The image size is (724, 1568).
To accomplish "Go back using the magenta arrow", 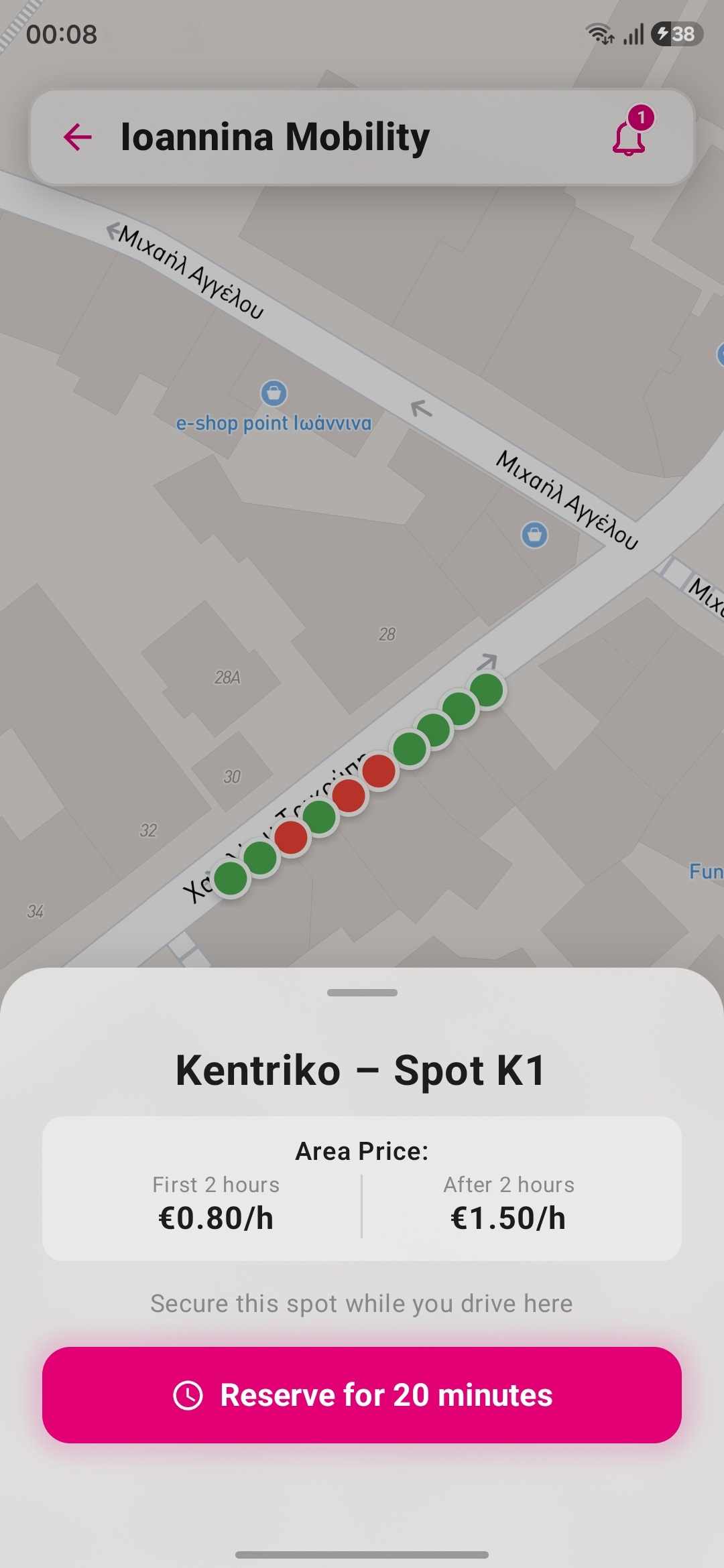I will click(78, 137).
